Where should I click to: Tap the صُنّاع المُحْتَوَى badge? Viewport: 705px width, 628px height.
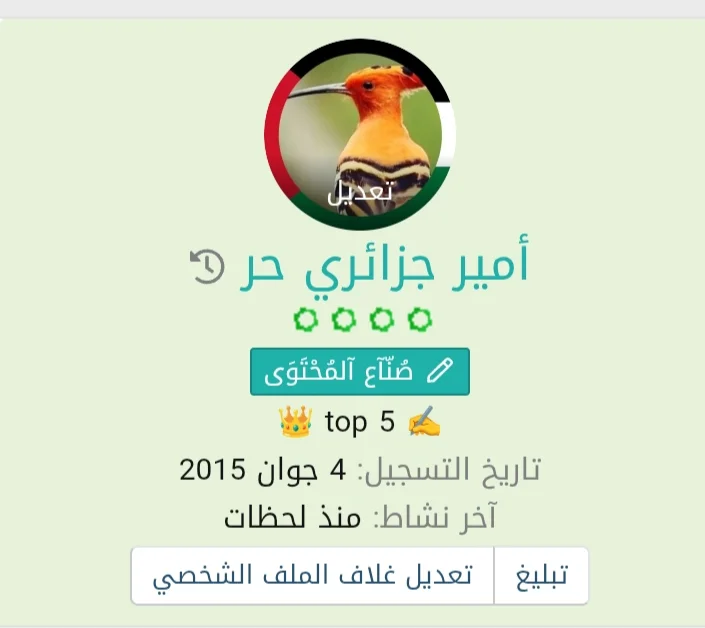click(360, 372)
